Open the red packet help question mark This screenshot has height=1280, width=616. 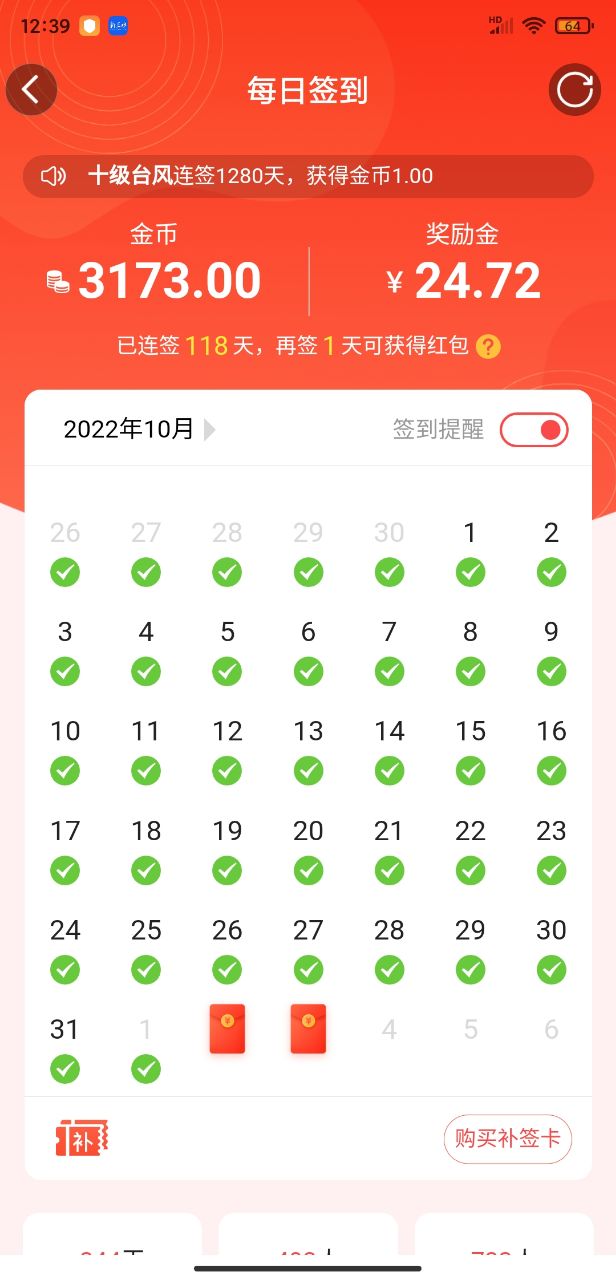[488, 347]
